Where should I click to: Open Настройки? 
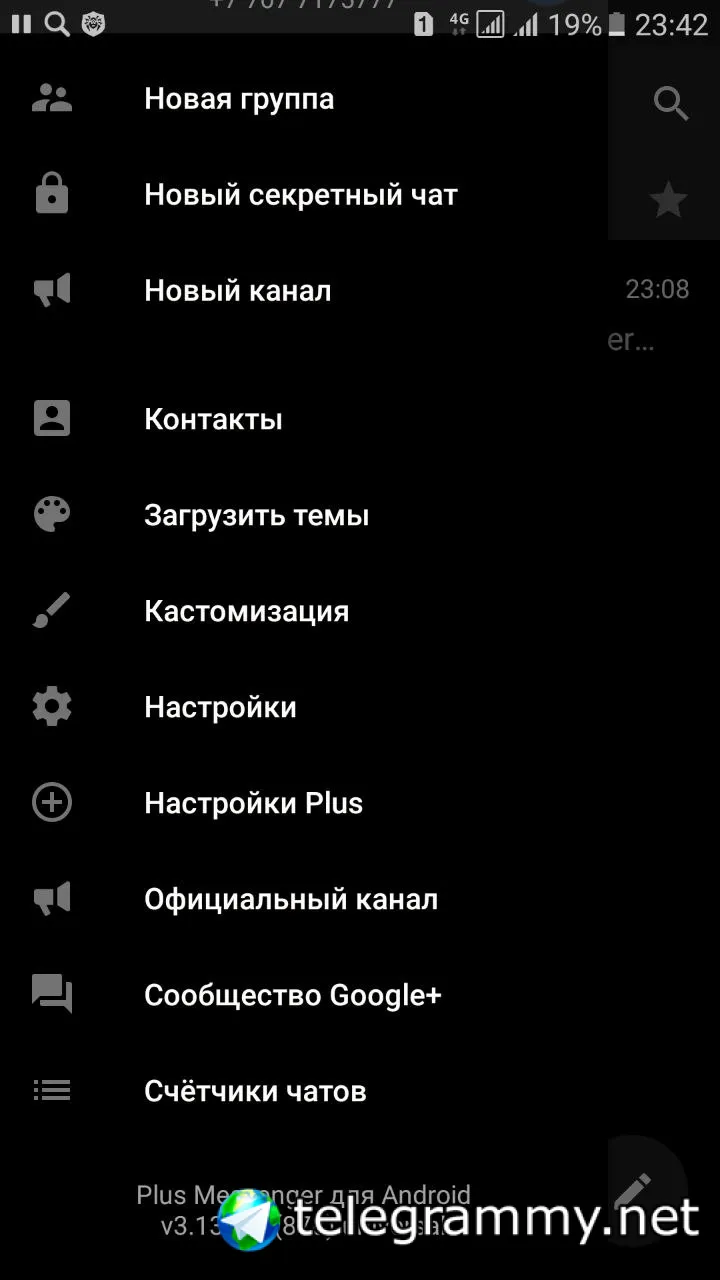[x=220, y=707]
